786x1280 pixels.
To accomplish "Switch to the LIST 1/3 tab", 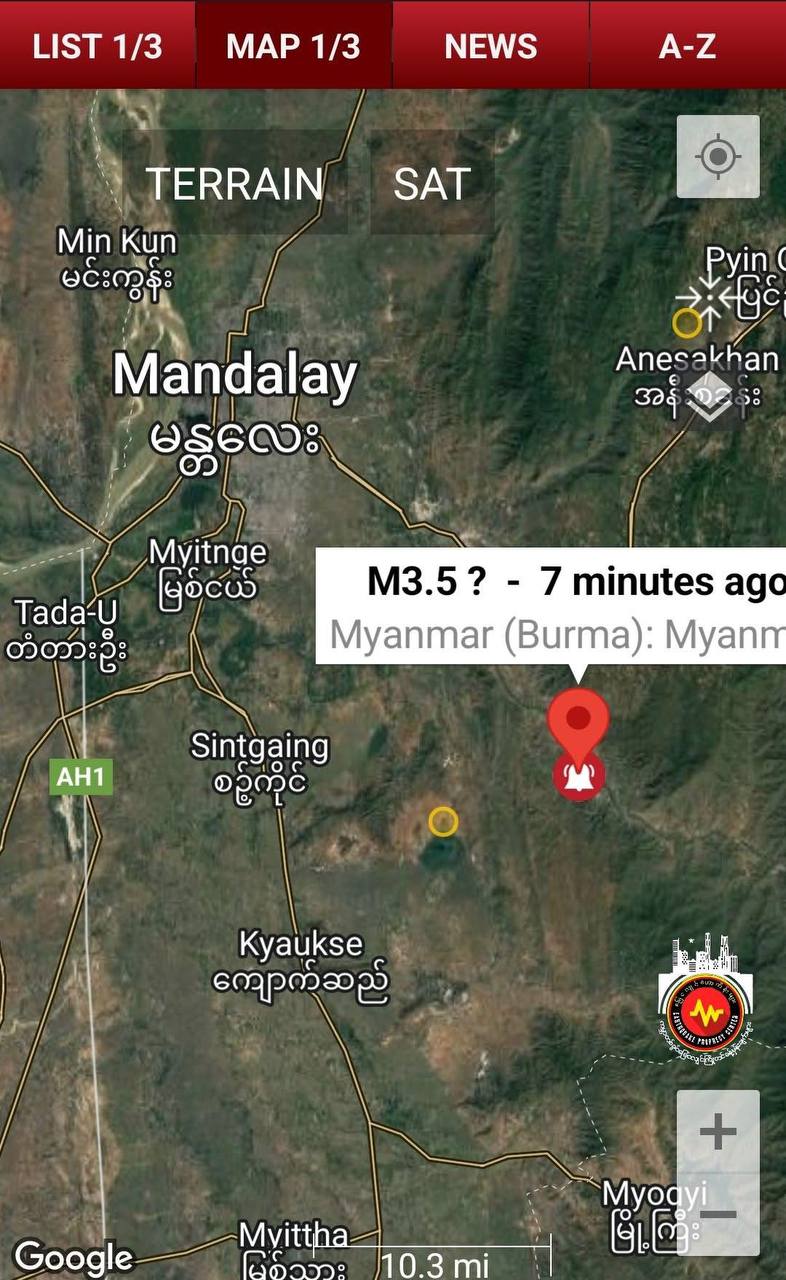I will (x=97, y=46).
